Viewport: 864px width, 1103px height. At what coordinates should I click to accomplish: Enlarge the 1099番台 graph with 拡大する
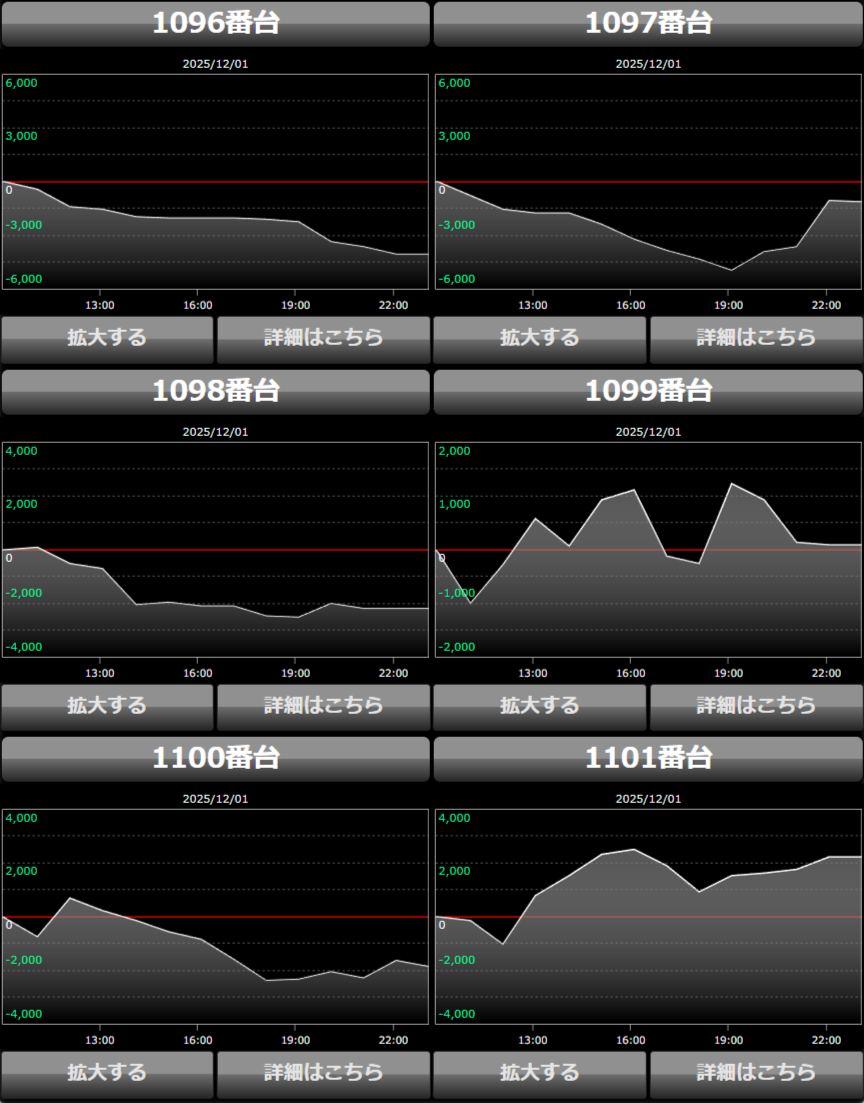[540, 706]
